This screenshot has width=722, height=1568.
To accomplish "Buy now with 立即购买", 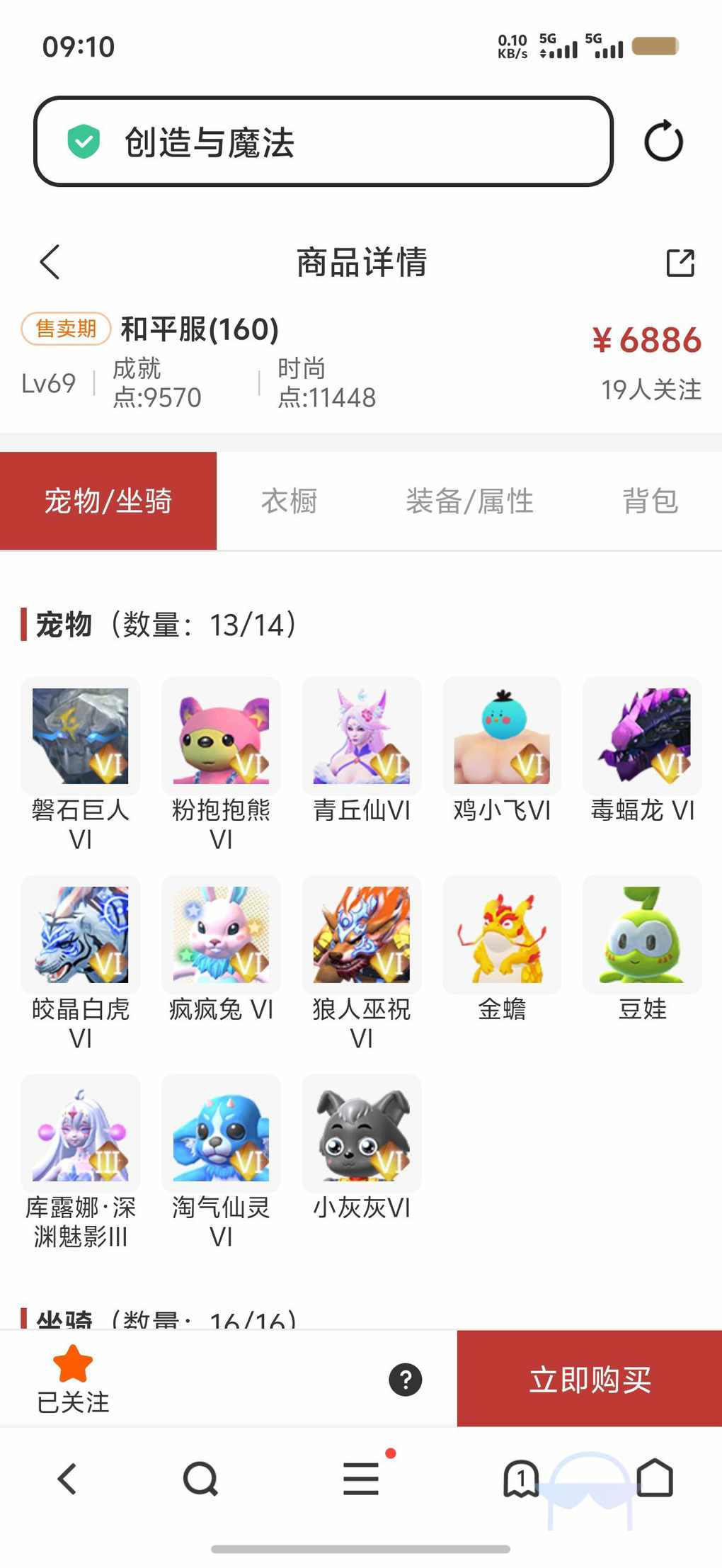I will point(590,1379).
